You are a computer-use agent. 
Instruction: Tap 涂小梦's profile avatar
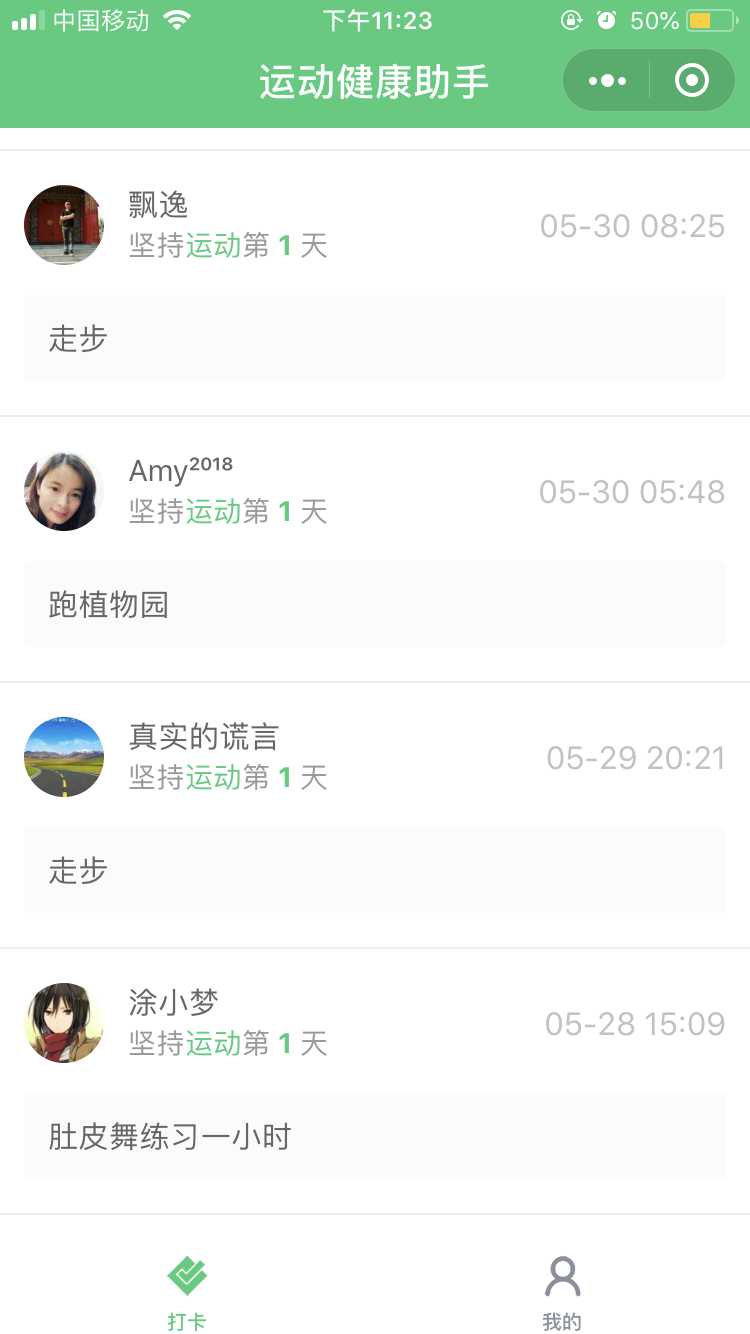point(64,1023)
